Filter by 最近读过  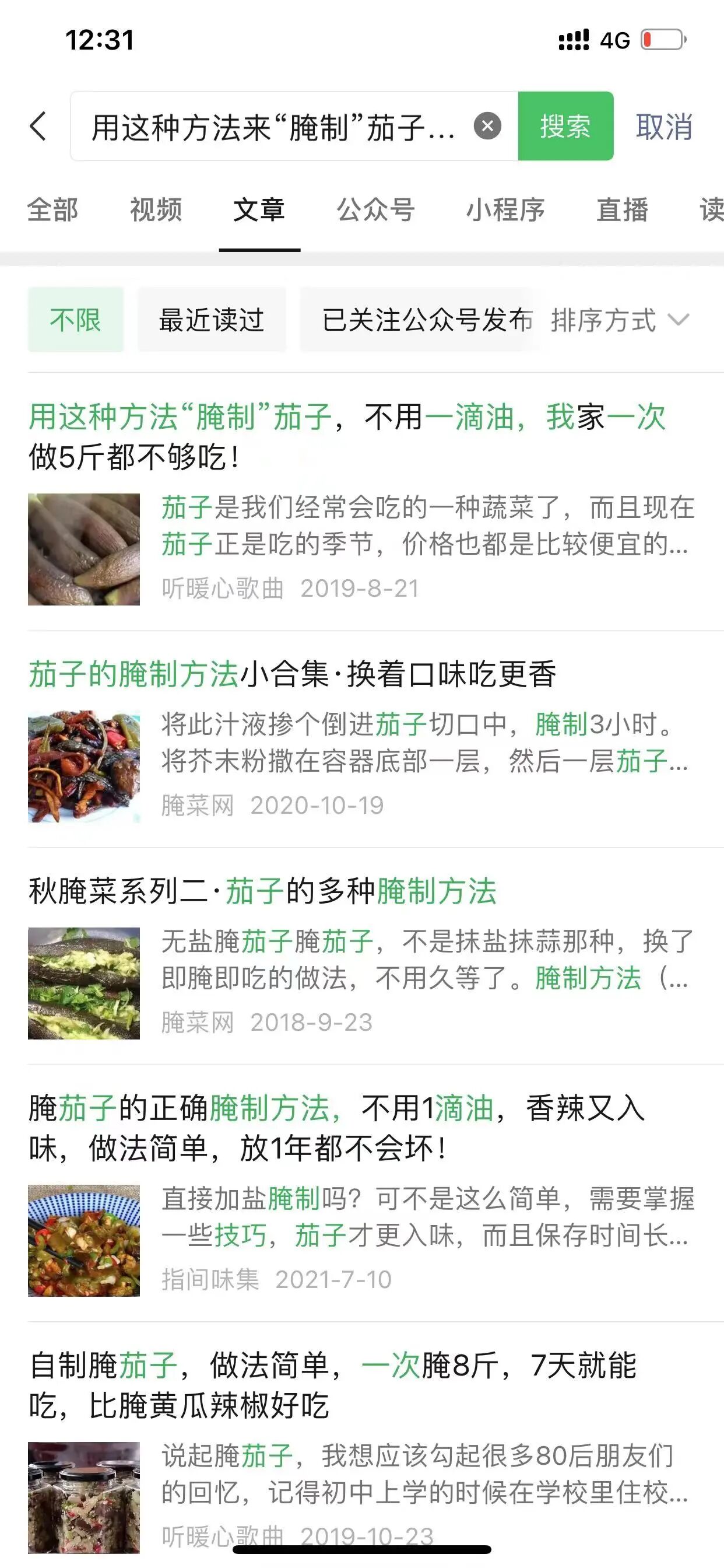[x=211, y=320]
